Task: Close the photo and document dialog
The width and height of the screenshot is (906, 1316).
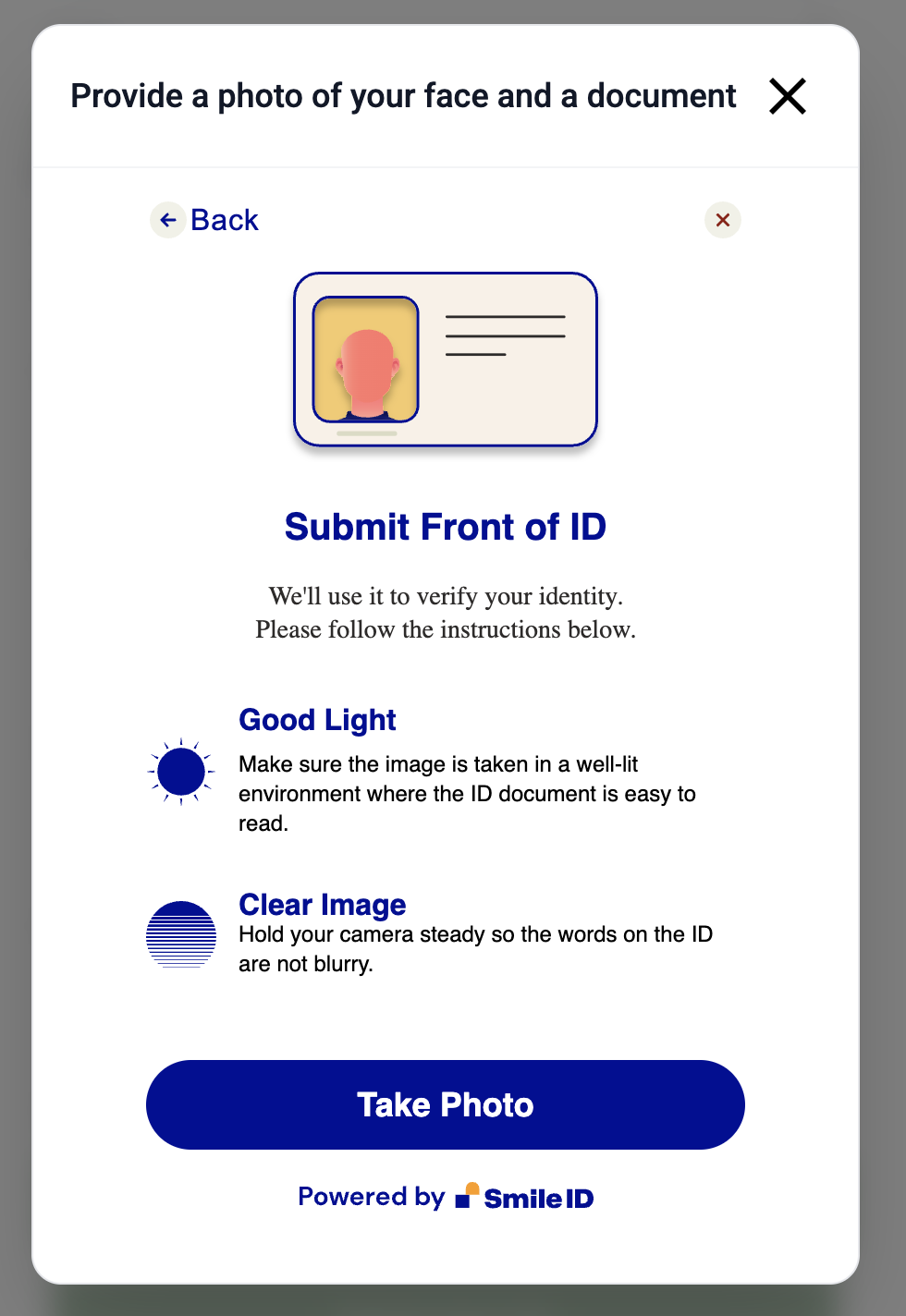Action: coord(788,96)
